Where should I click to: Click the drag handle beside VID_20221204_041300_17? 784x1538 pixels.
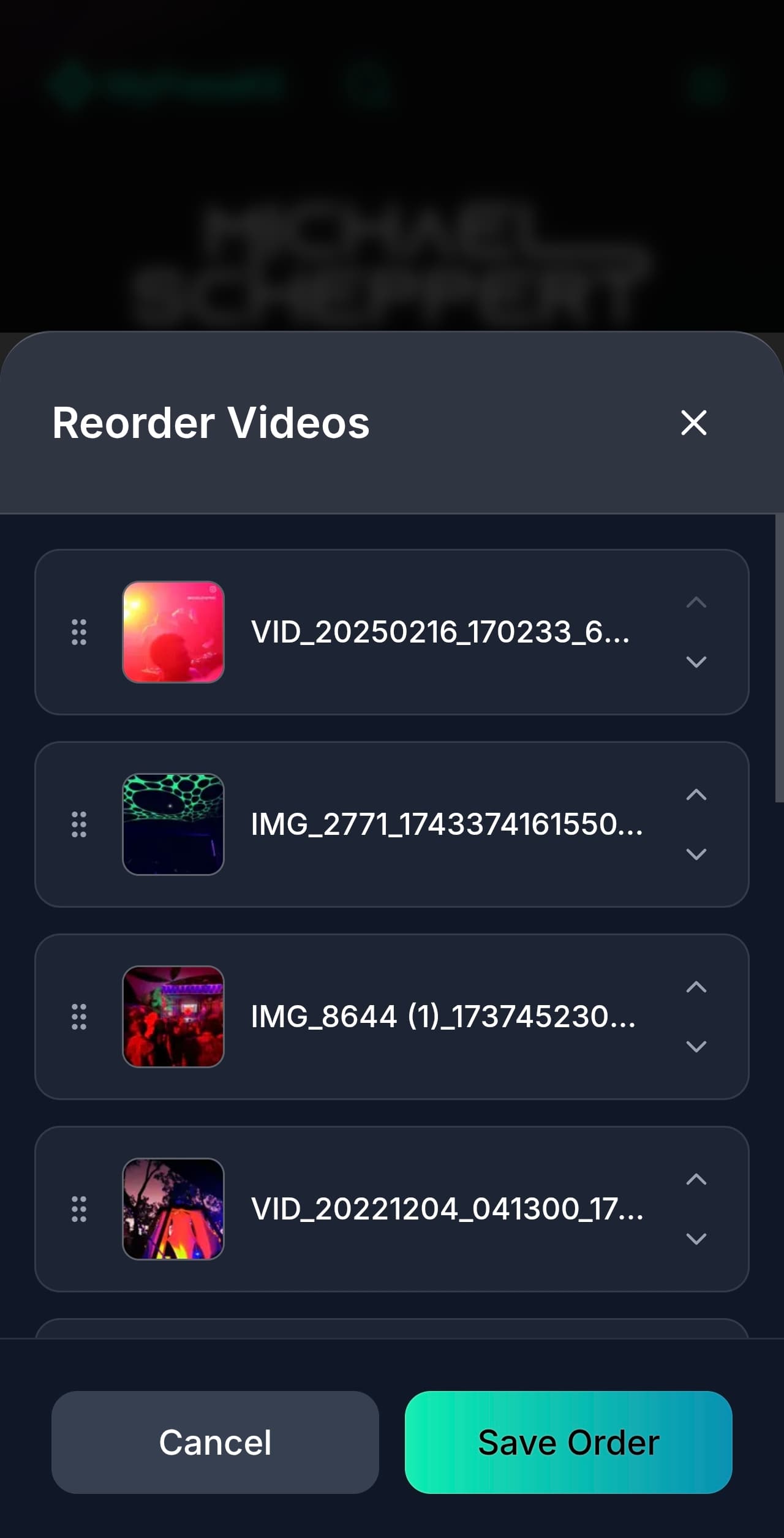coord(78,1210)
